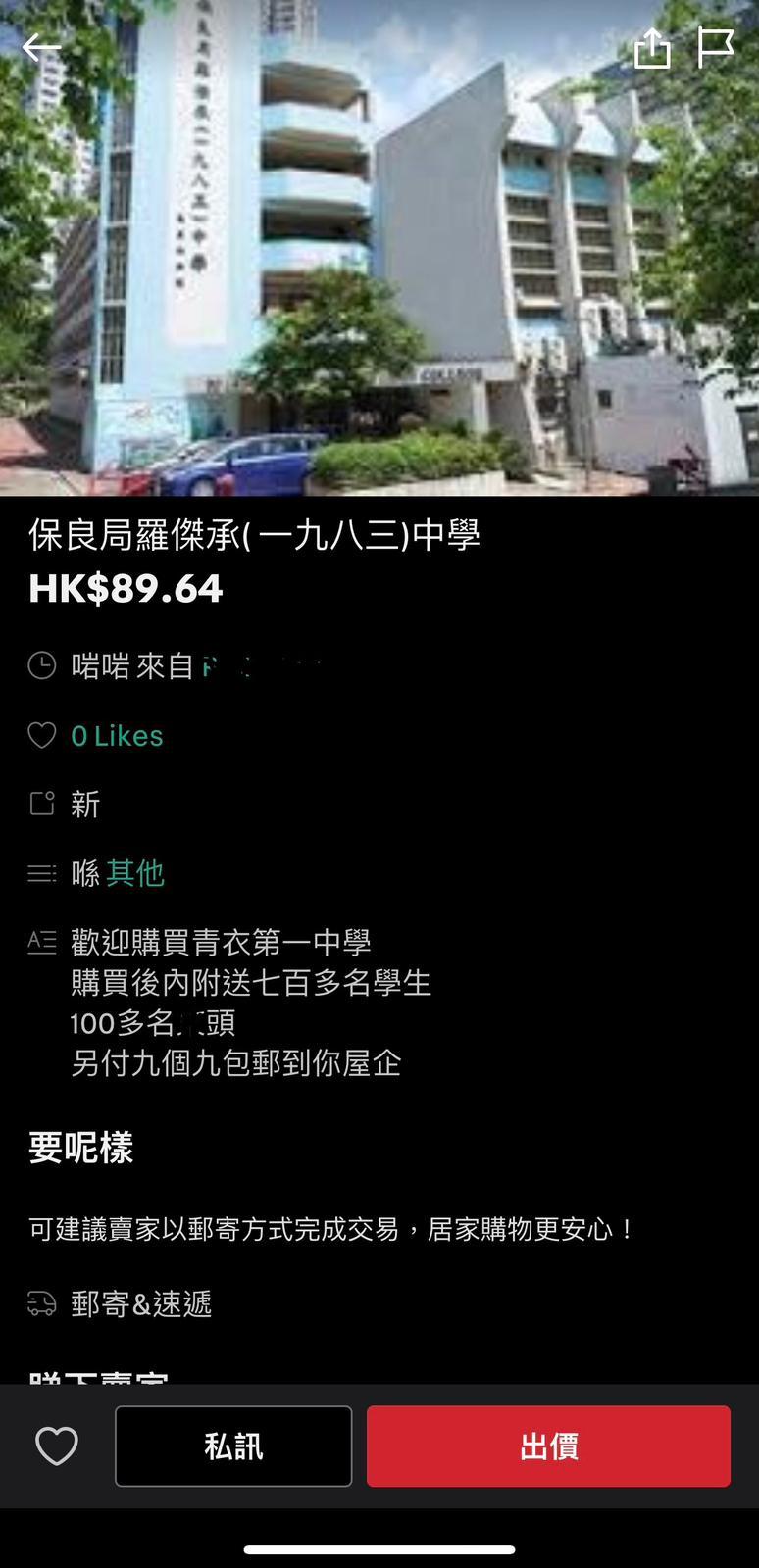The height and width of the screenshot is (1568, 759).
Task: Share this listing
Action: tap(652, 47)
